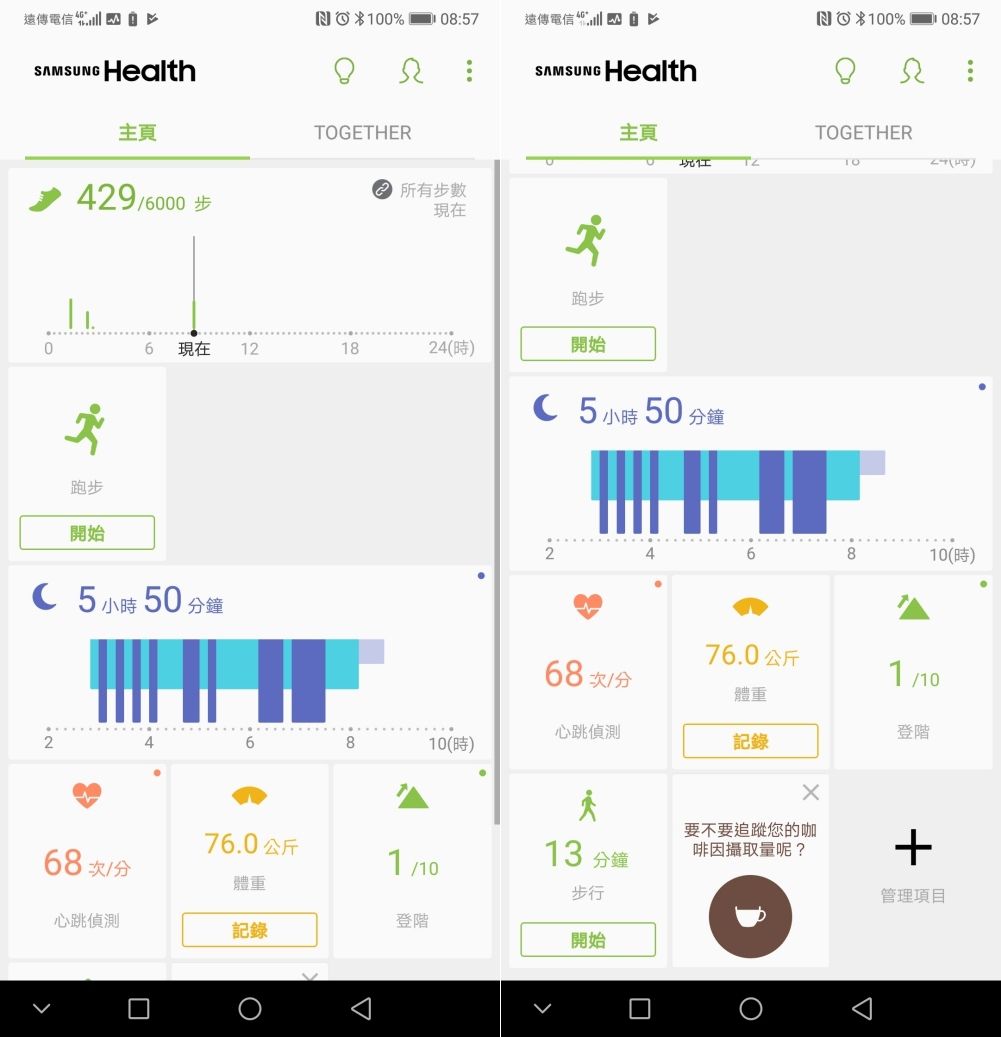Start walking from the 步行 card
This screenshot has height=1037, width=1001.
point(588,940)
